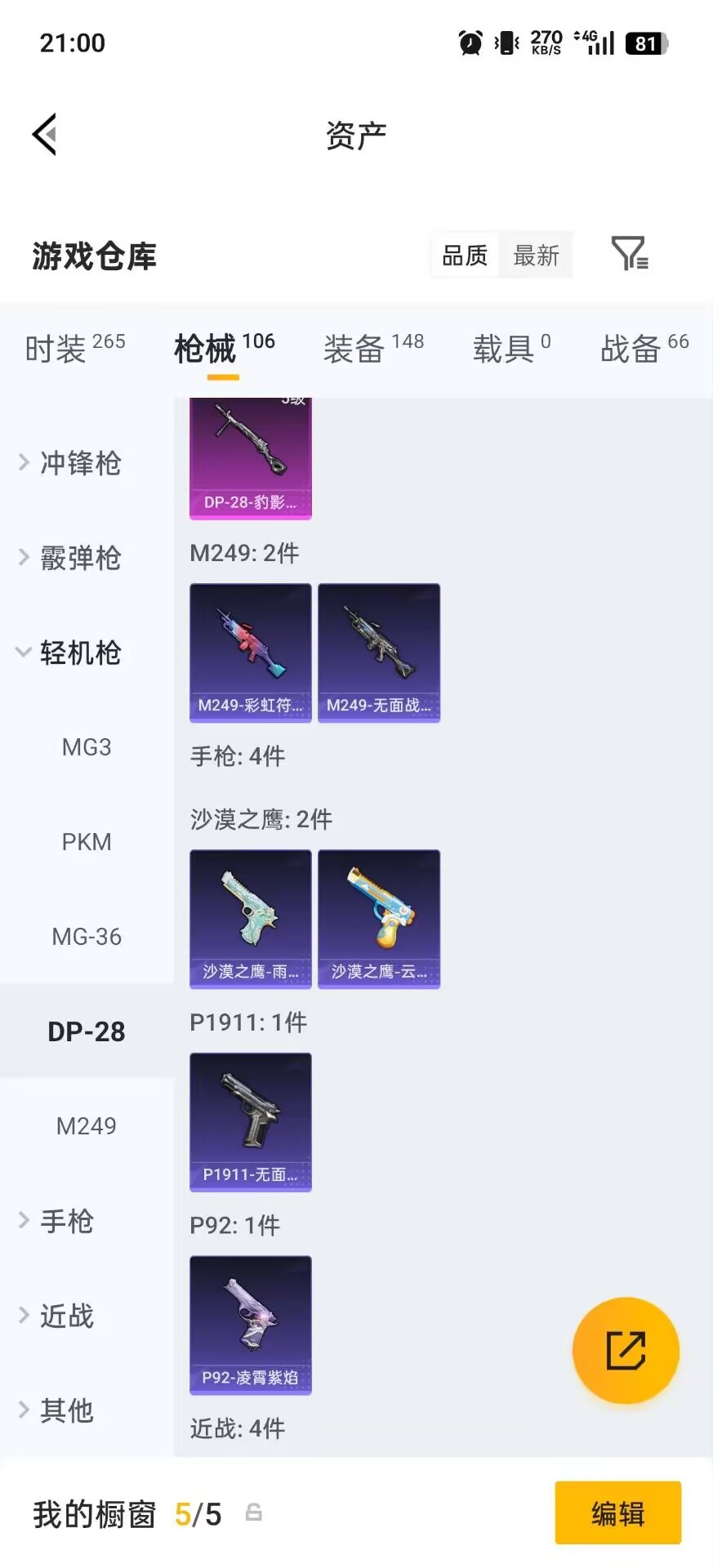
Task: Tap the alarm clock status bar icon
Action: tap(470, 42)
